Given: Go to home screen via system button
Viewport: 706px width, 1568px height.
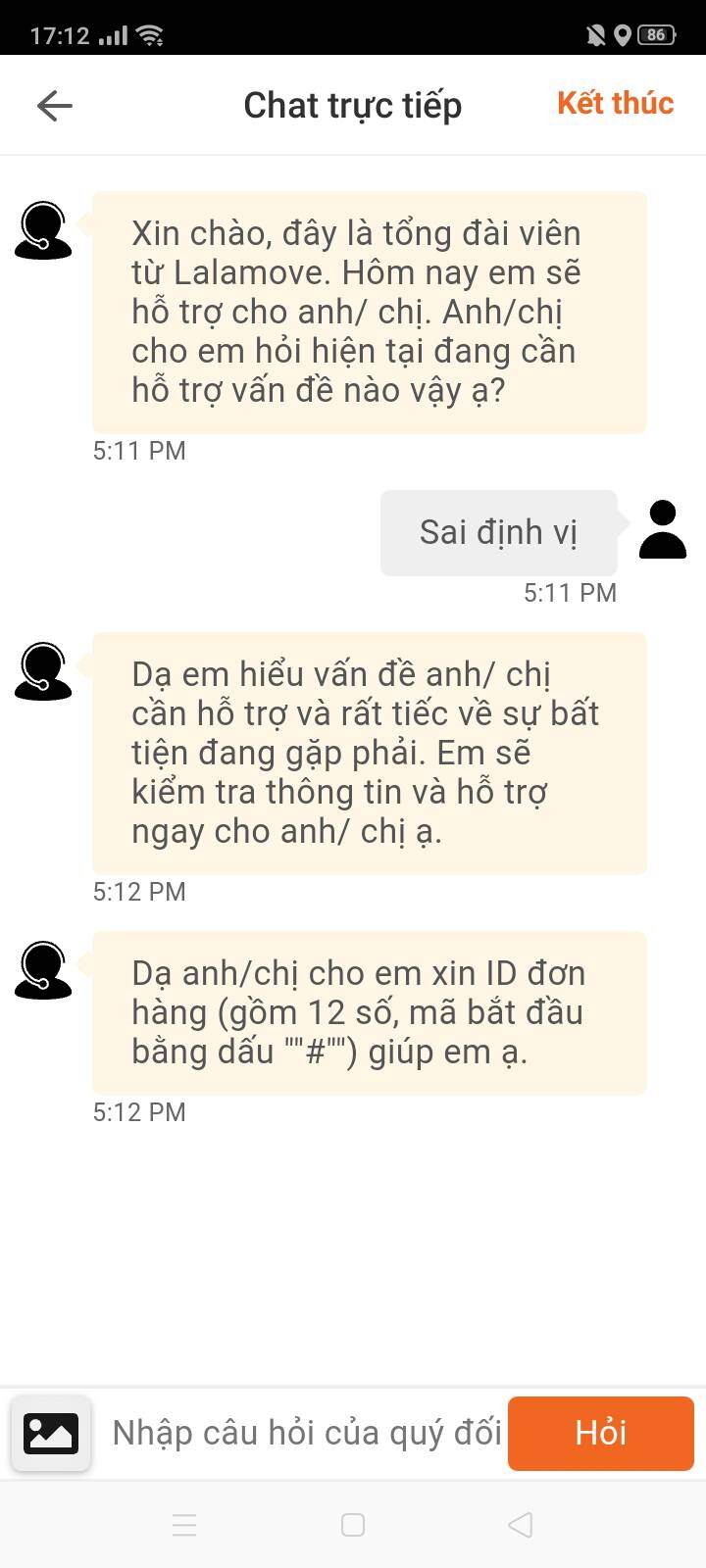Looking at the screenshot, I should [x=353, y=1525].
